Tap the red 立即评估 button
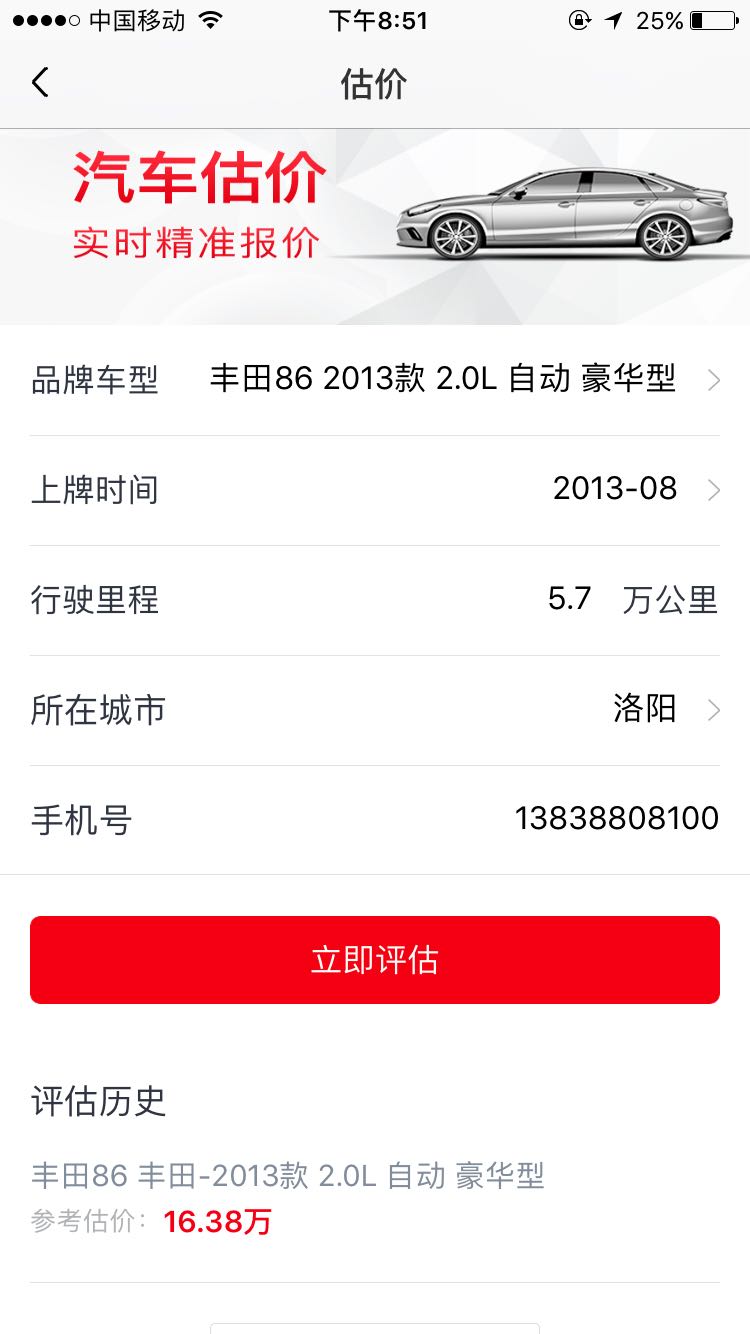Image resolution: width=750 pixels, height=1334 pixels. pos(375,960)
